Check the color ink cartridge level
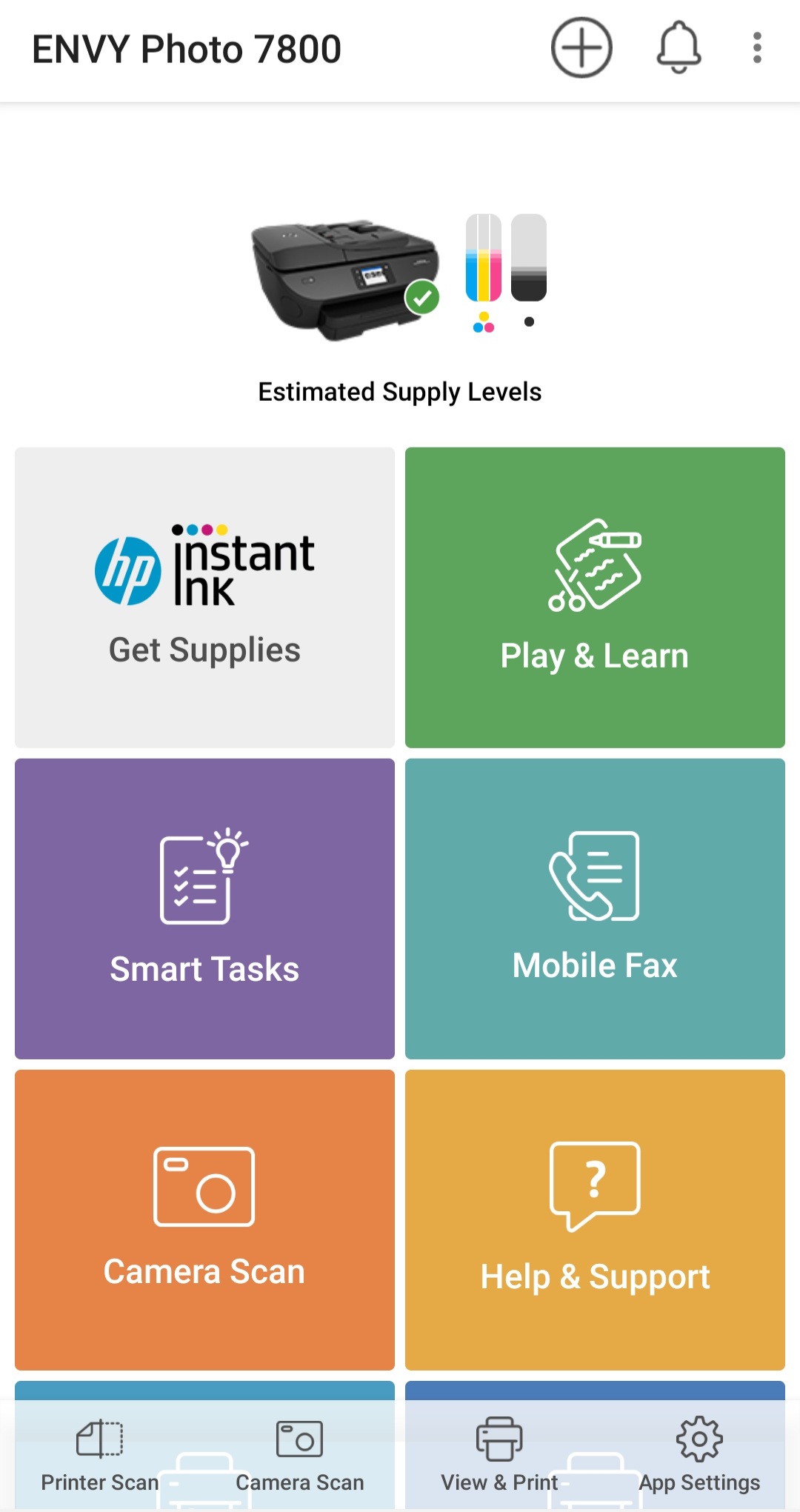Viewport: 800px width, 1512px height. (x=484, y=259)
